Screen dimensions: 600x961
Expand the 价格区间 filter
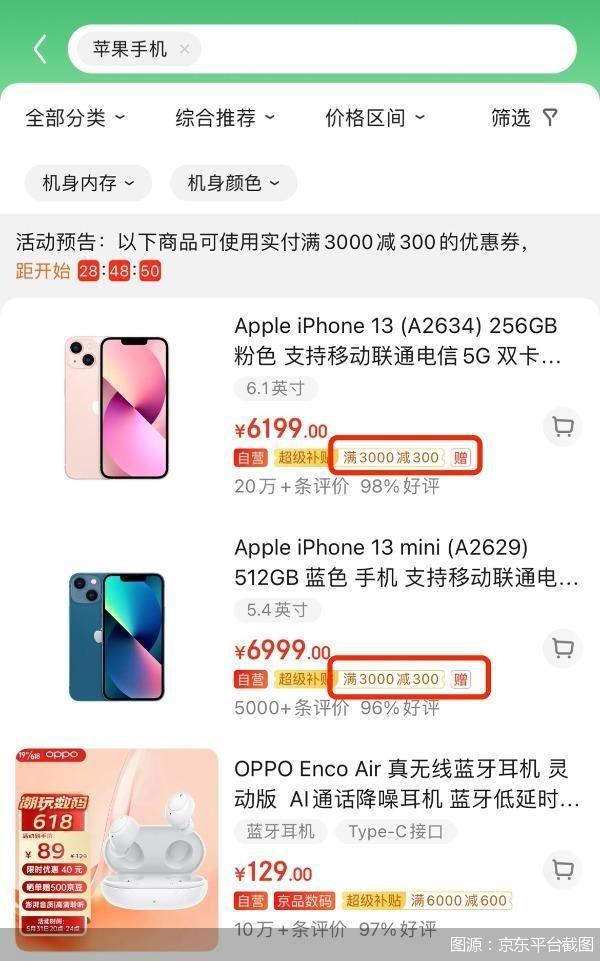pyautogui.click(x=375, y=118)
